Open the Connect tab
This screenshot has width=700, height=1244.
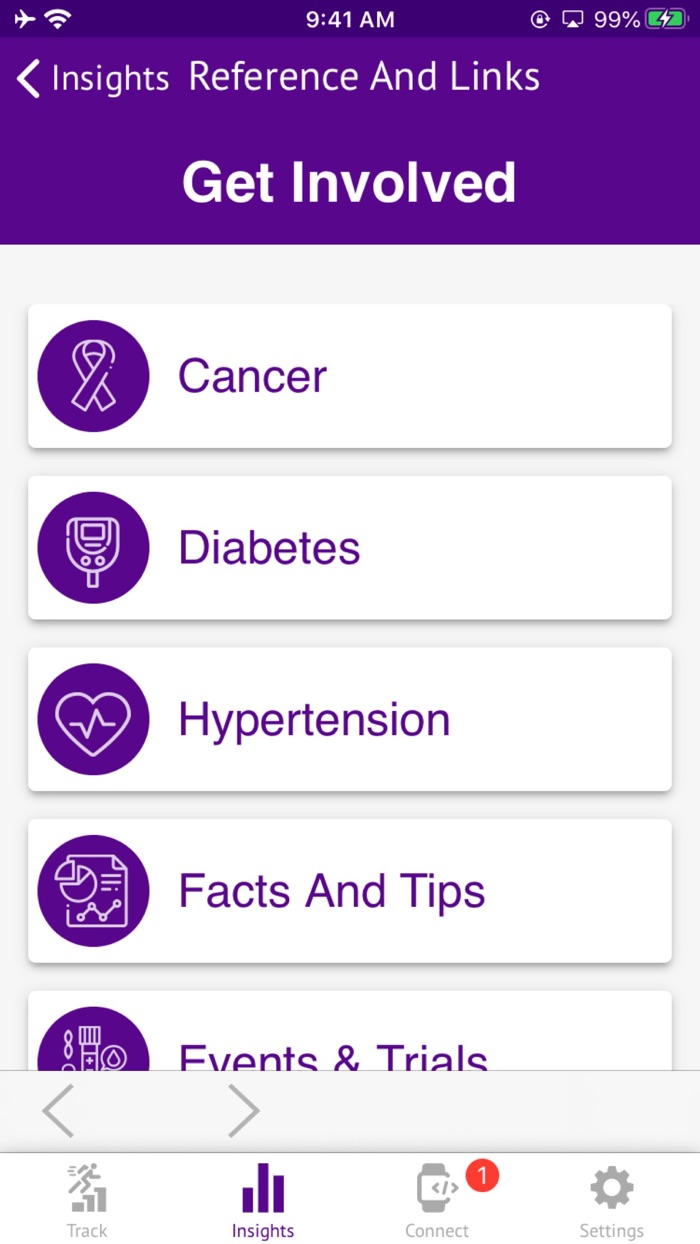pyautogui.click(x=438, y=1201)
